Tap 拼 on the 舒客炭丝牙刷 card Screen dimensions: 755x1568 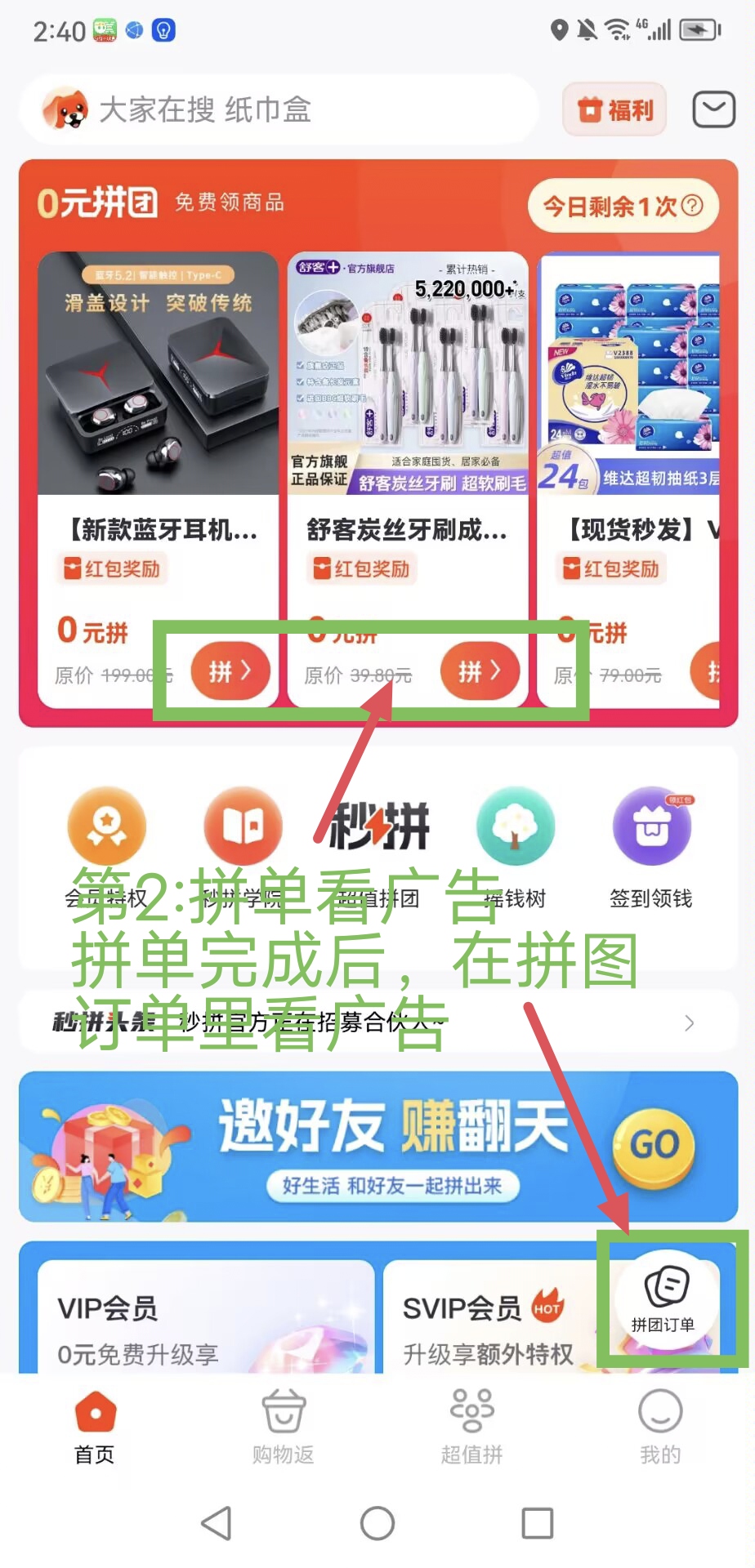coord(480,671)
